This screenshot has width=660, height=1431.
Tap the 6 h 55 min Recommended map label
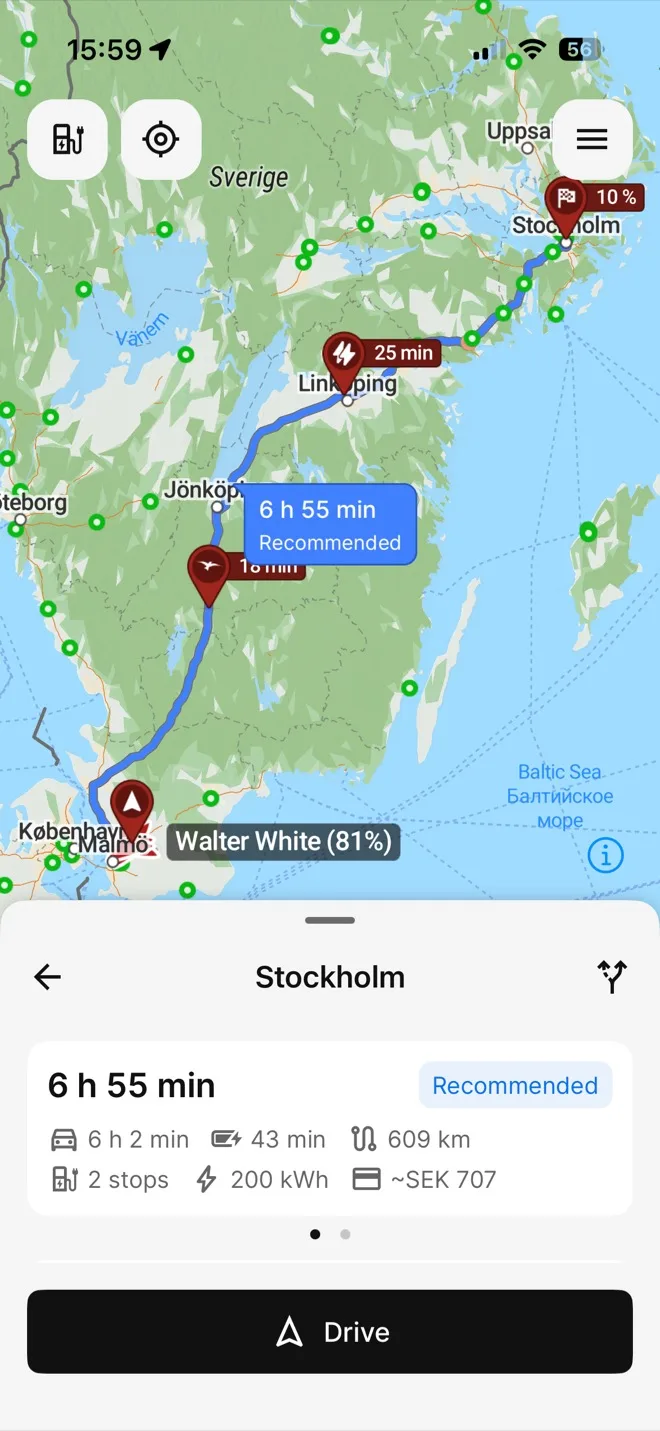tap(330, 525)
